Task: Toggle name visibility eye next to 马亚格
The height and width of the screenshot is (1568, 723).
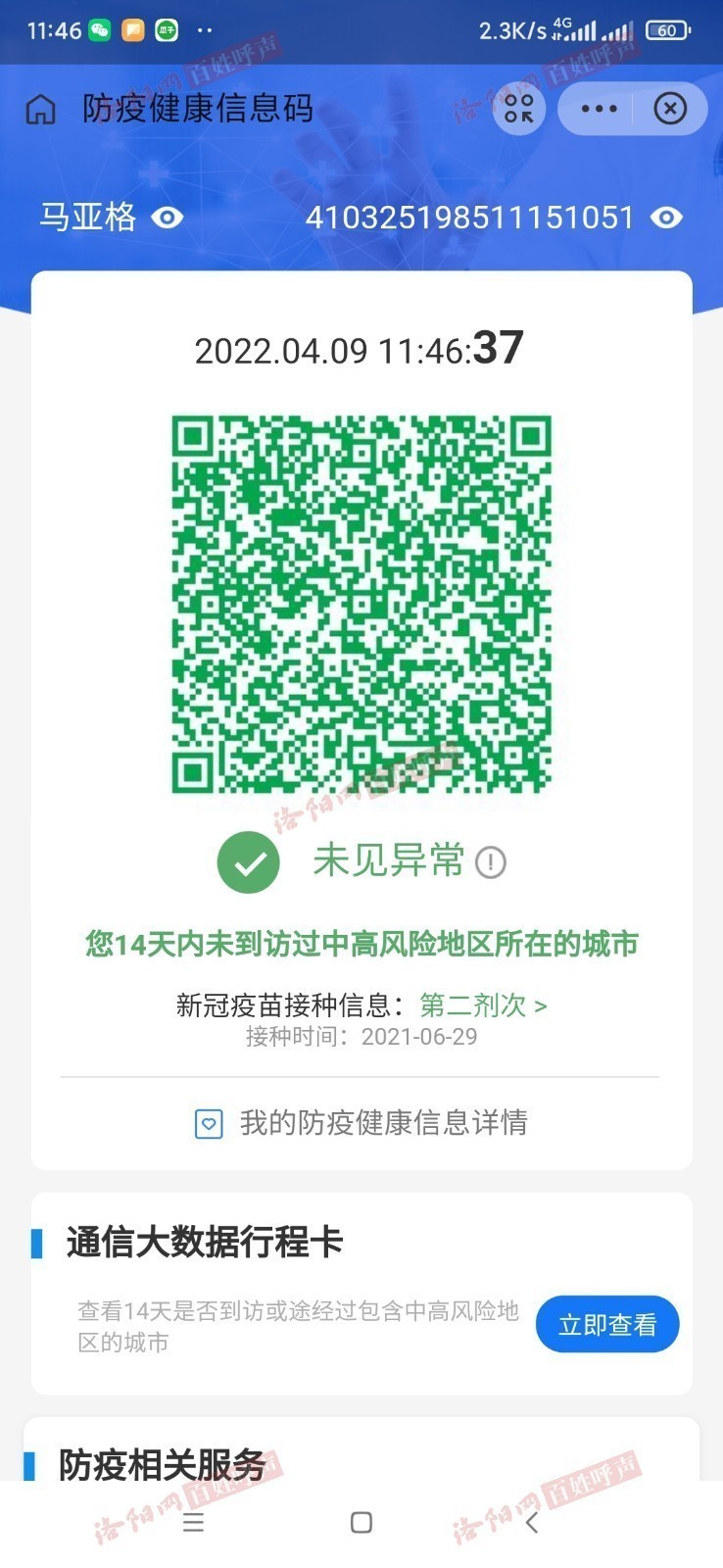Action: 168,217
